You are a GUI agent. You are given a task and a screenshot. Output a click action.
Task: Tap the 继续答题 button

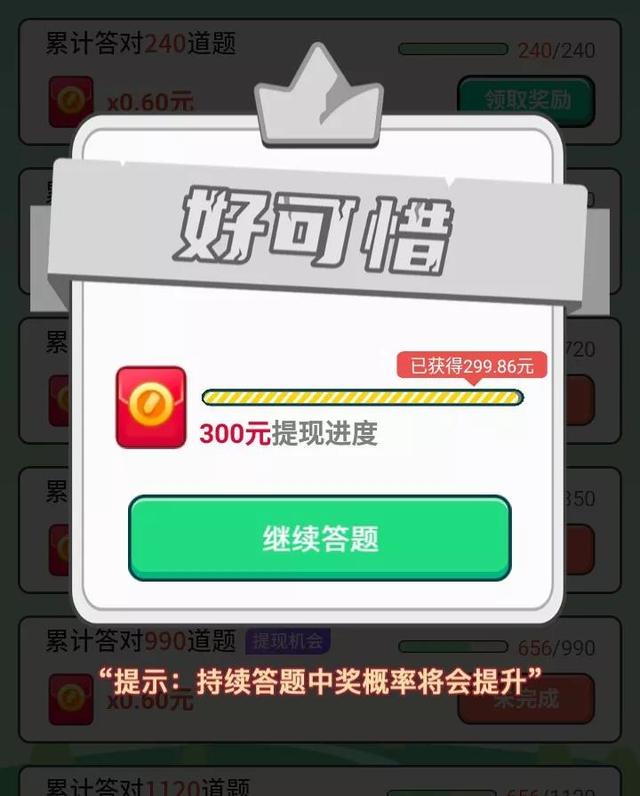click(x=320, y=537)
